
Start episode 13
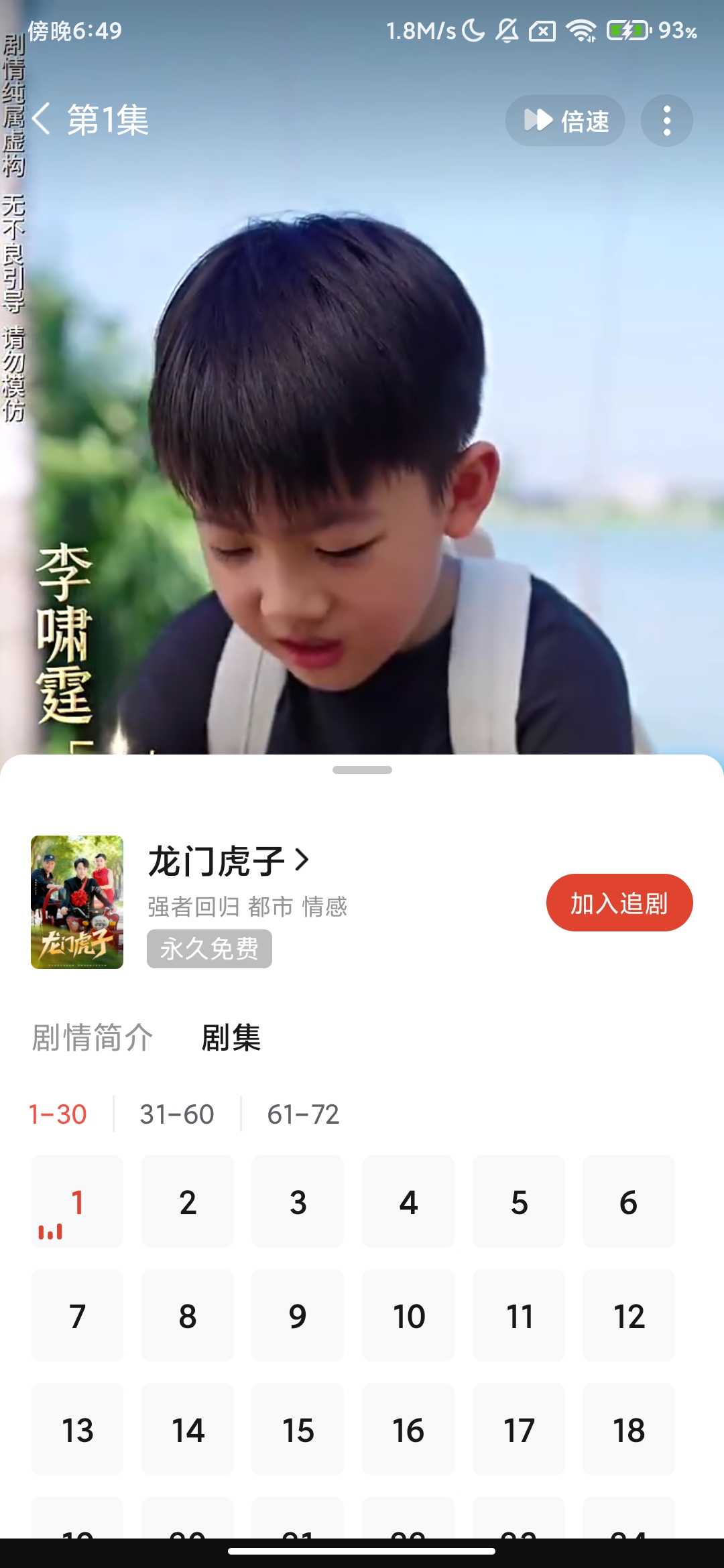pos(77,1430)
